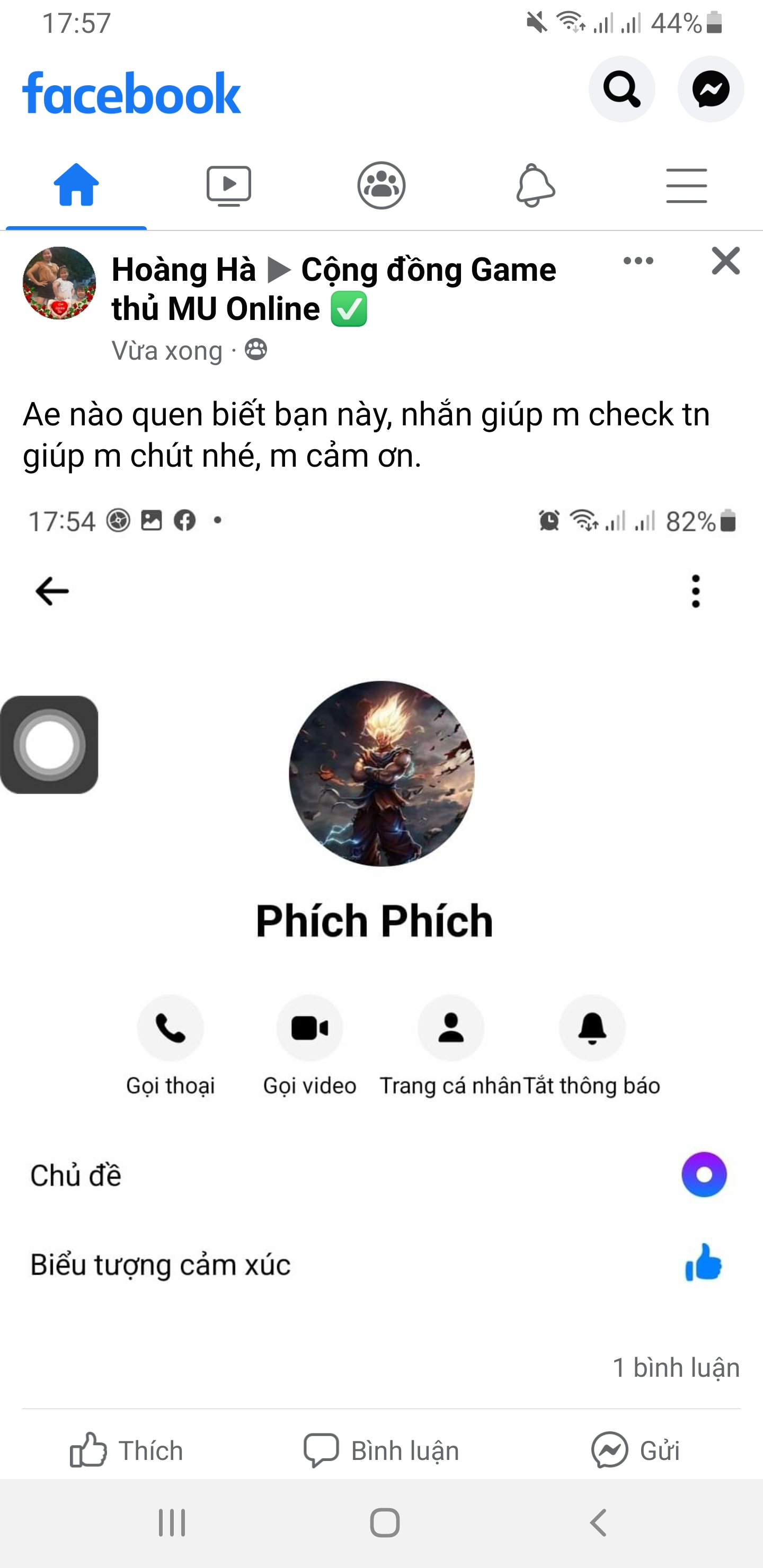Switch to the Home feed tab

coord(76,185)
